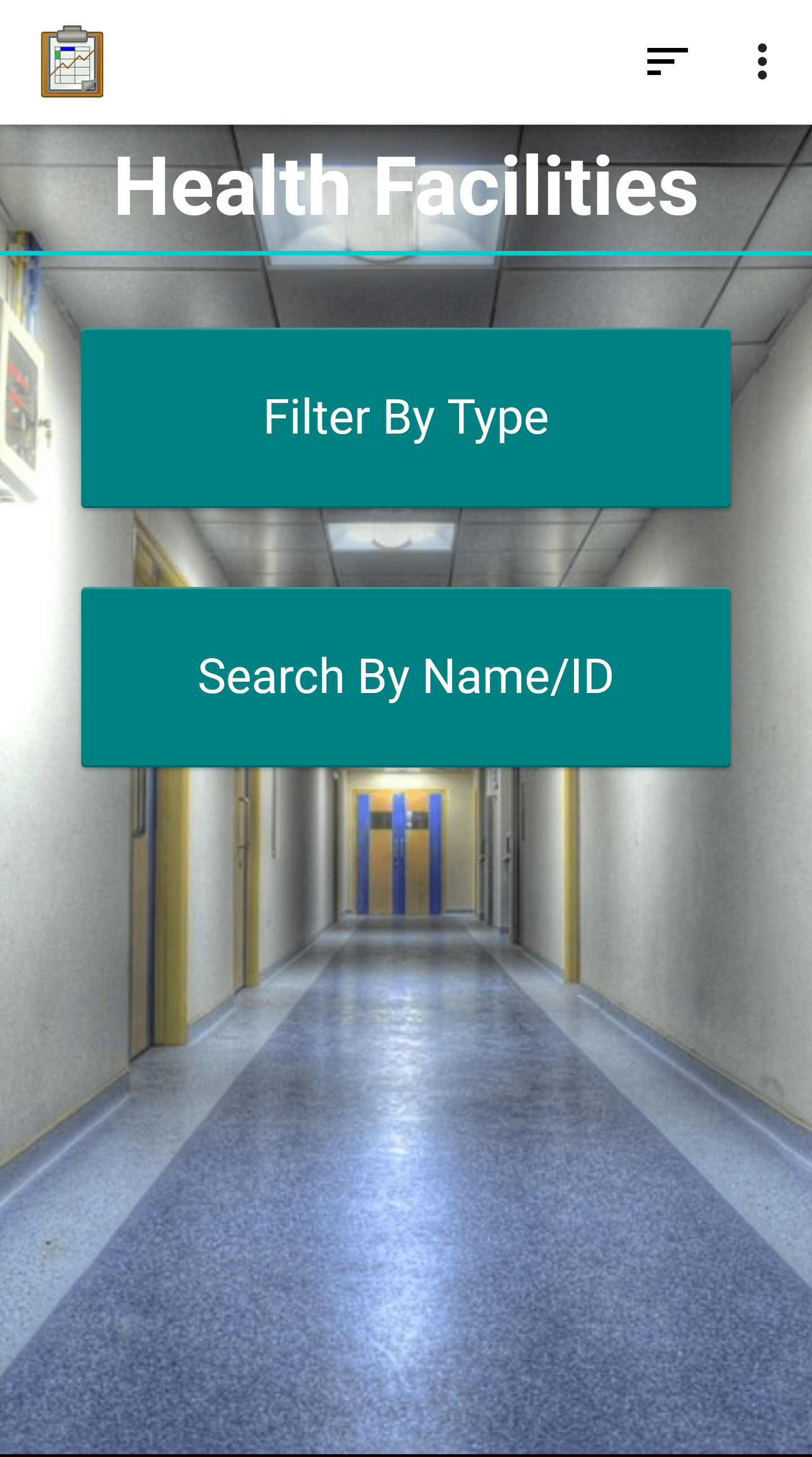This screenshot has height=1457, width=812.
Task: Open Search By Name/ID
Action: pos(406,677)
